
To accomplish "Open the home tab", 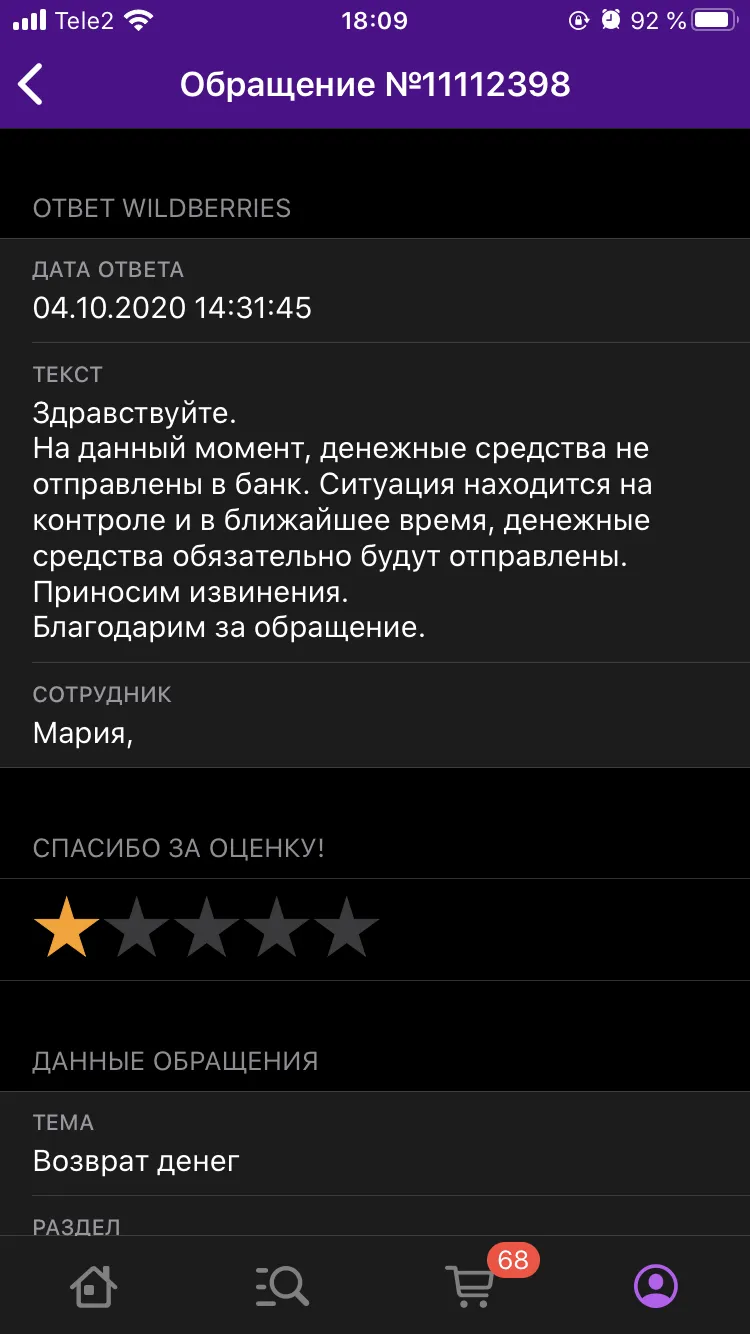I will tap(94, 1285).
